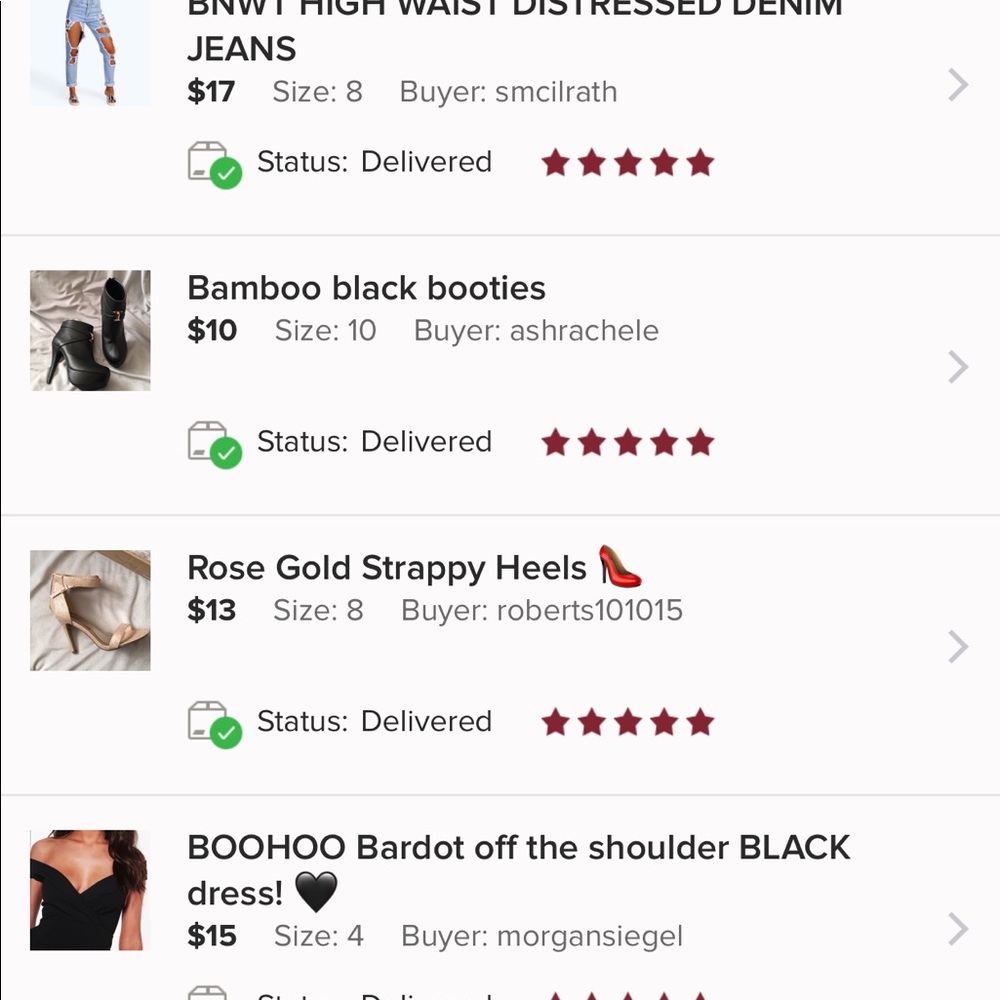Select the chevron beside Rose Gold Strappy Heels
1000x1000 pixels.
click(x=958, y=647)
